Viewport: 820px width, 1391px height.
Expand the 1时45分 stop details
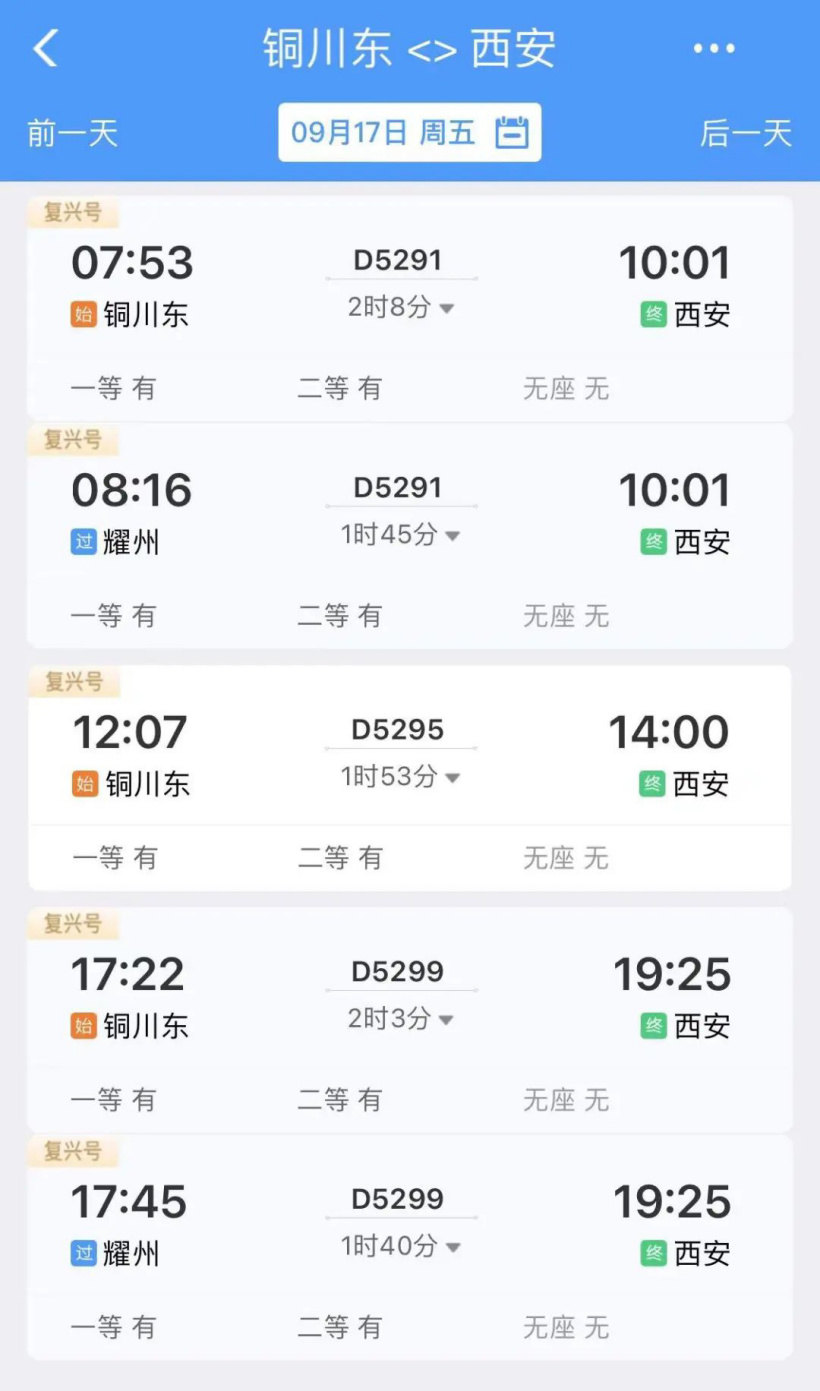pyautogui.click(x=401, y=536)
